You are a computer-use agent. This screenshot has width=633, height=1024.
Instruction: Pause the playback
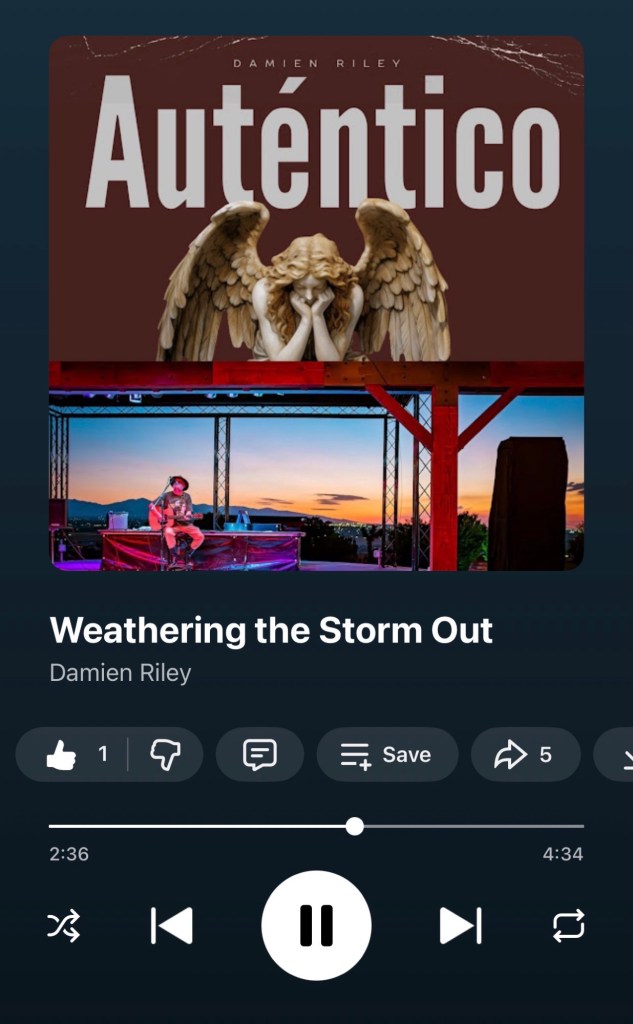pos(316,926)
